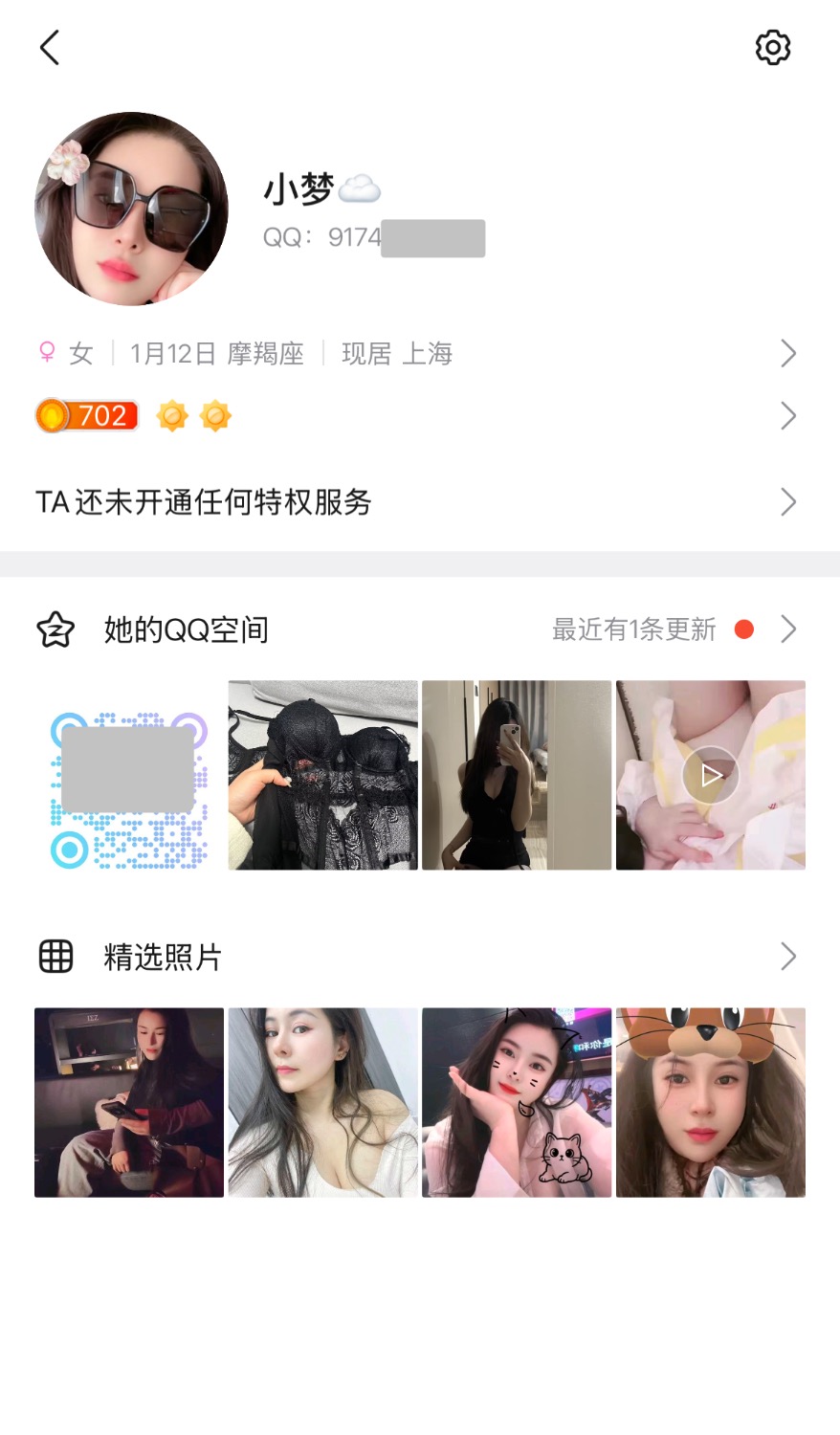Open 她的QQ空间 with recent update

[x=419, y=629]
